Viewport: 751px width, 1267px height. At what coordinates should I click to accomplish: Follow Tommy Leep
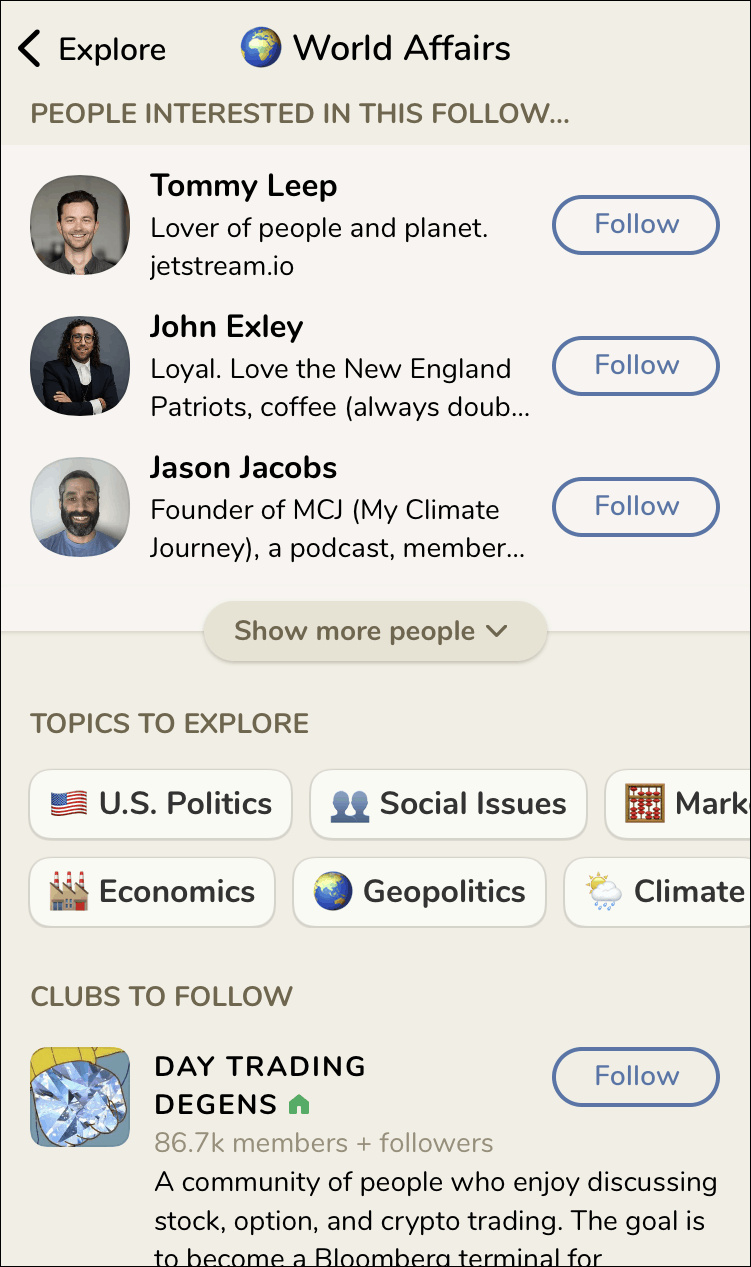(635, 225)
